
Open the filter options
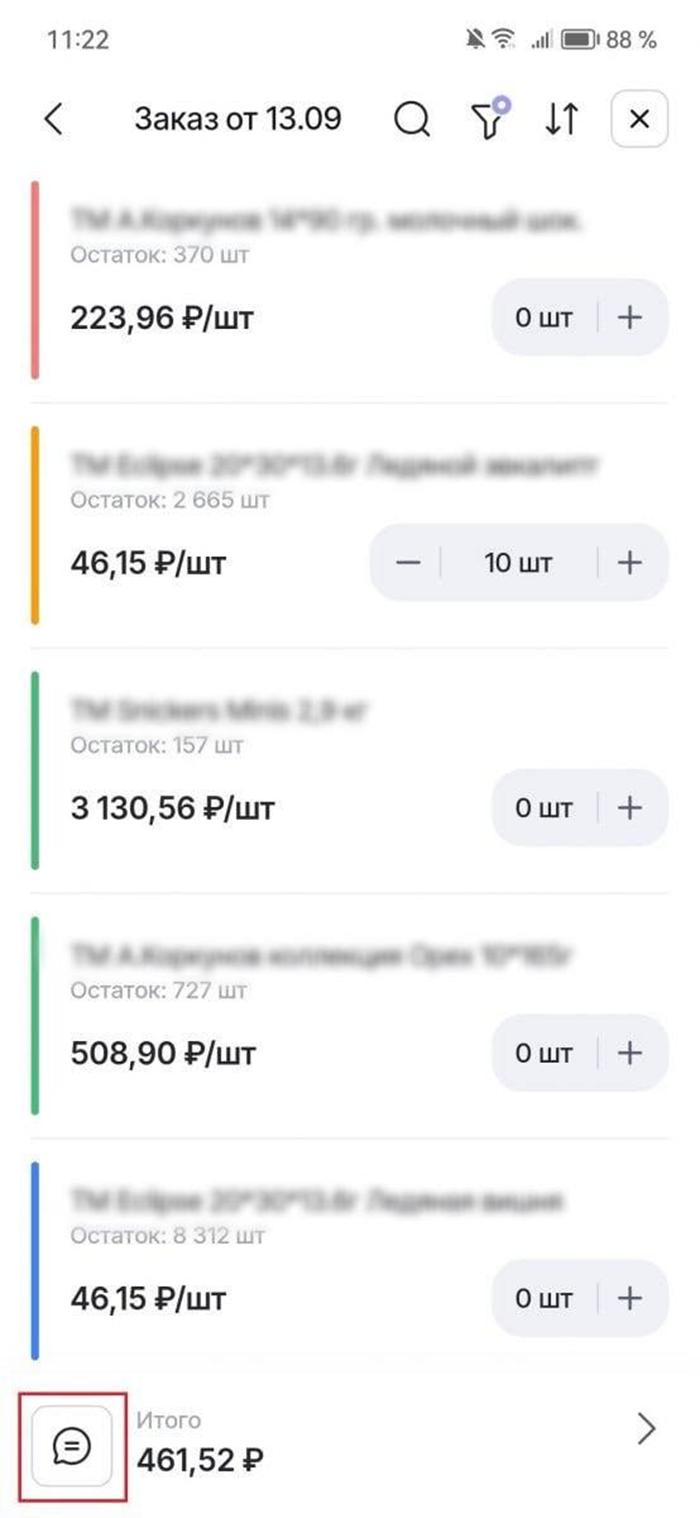(x=489, y=118)
